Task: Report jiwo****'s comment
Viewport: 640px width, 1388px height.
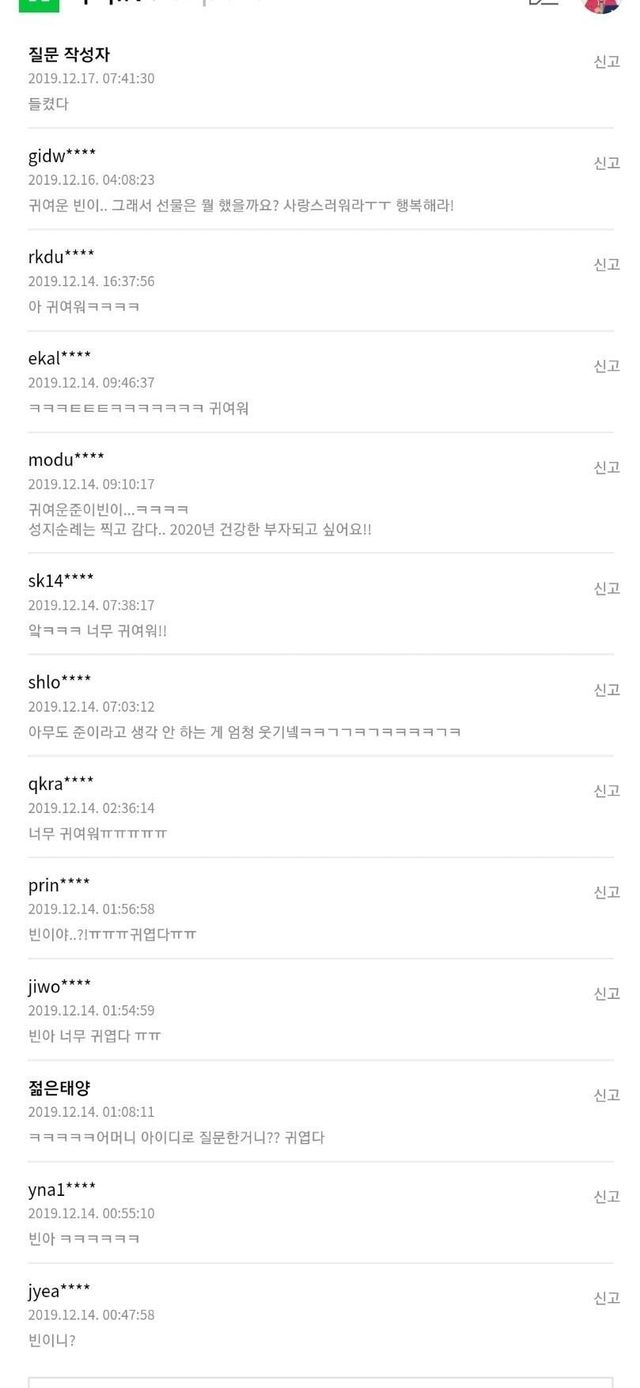Action: pyautogui.click(x=606, y=994)
